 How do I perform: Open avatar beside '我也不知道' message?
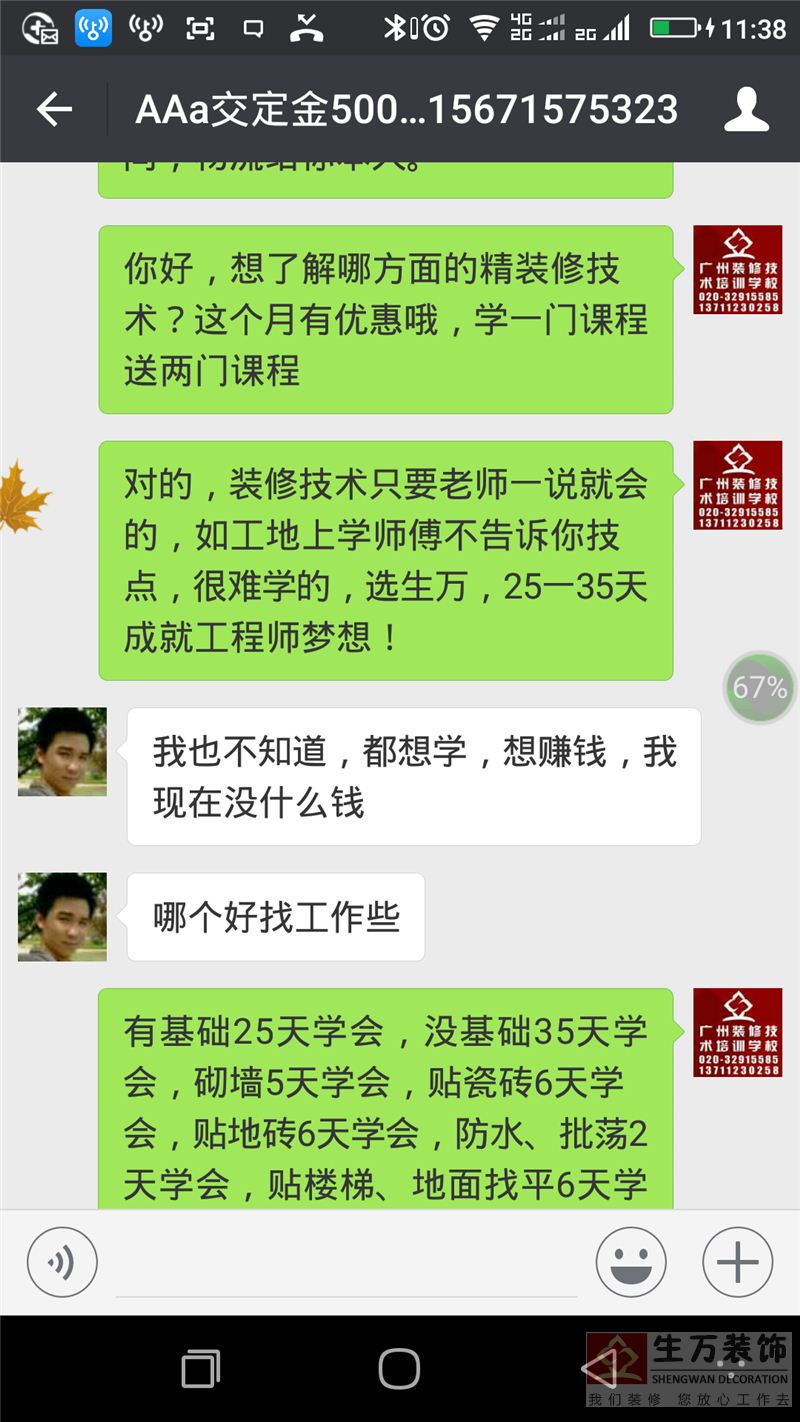click(62, 752)
